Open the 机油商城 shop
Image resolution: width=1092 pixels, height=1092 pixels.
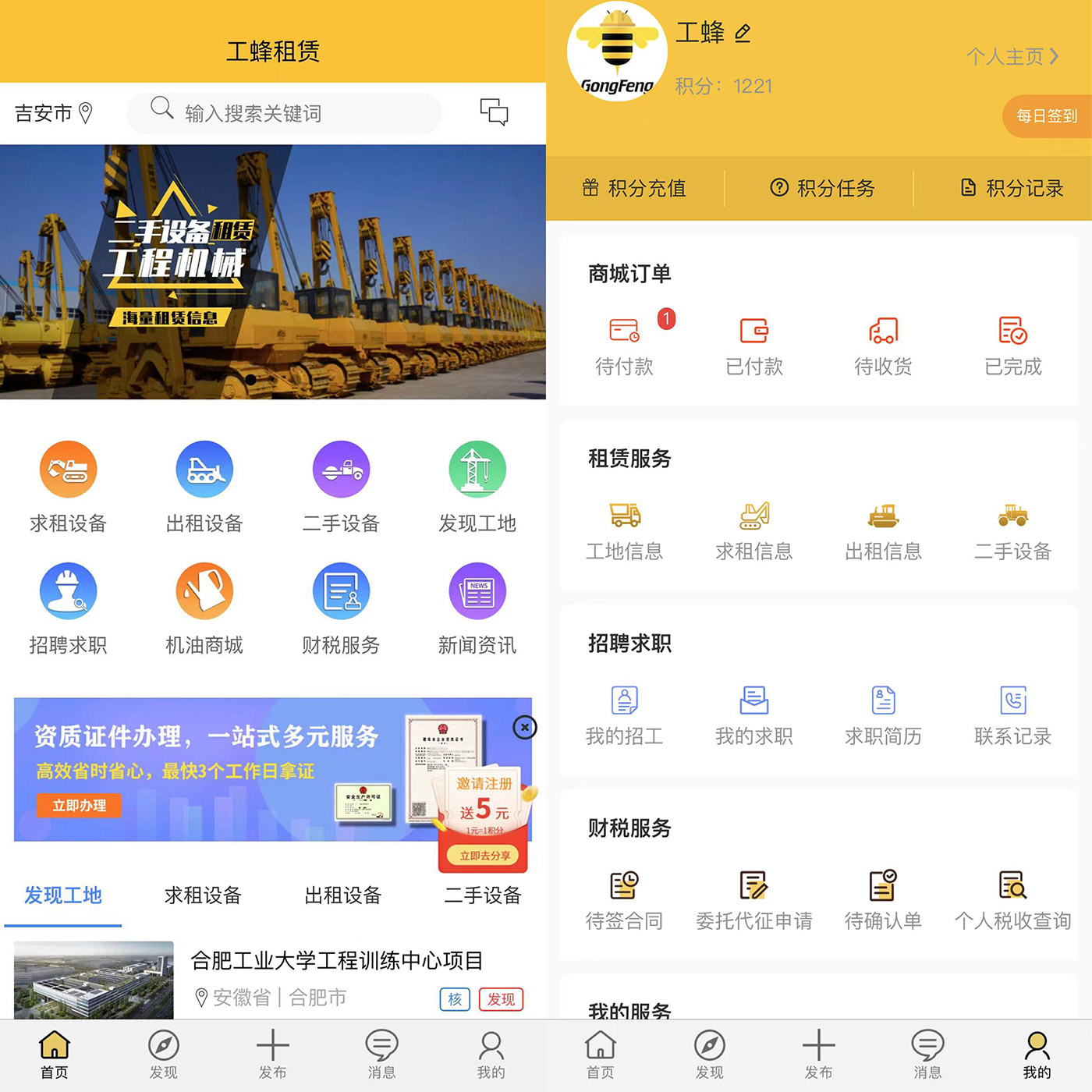point(204,592)
